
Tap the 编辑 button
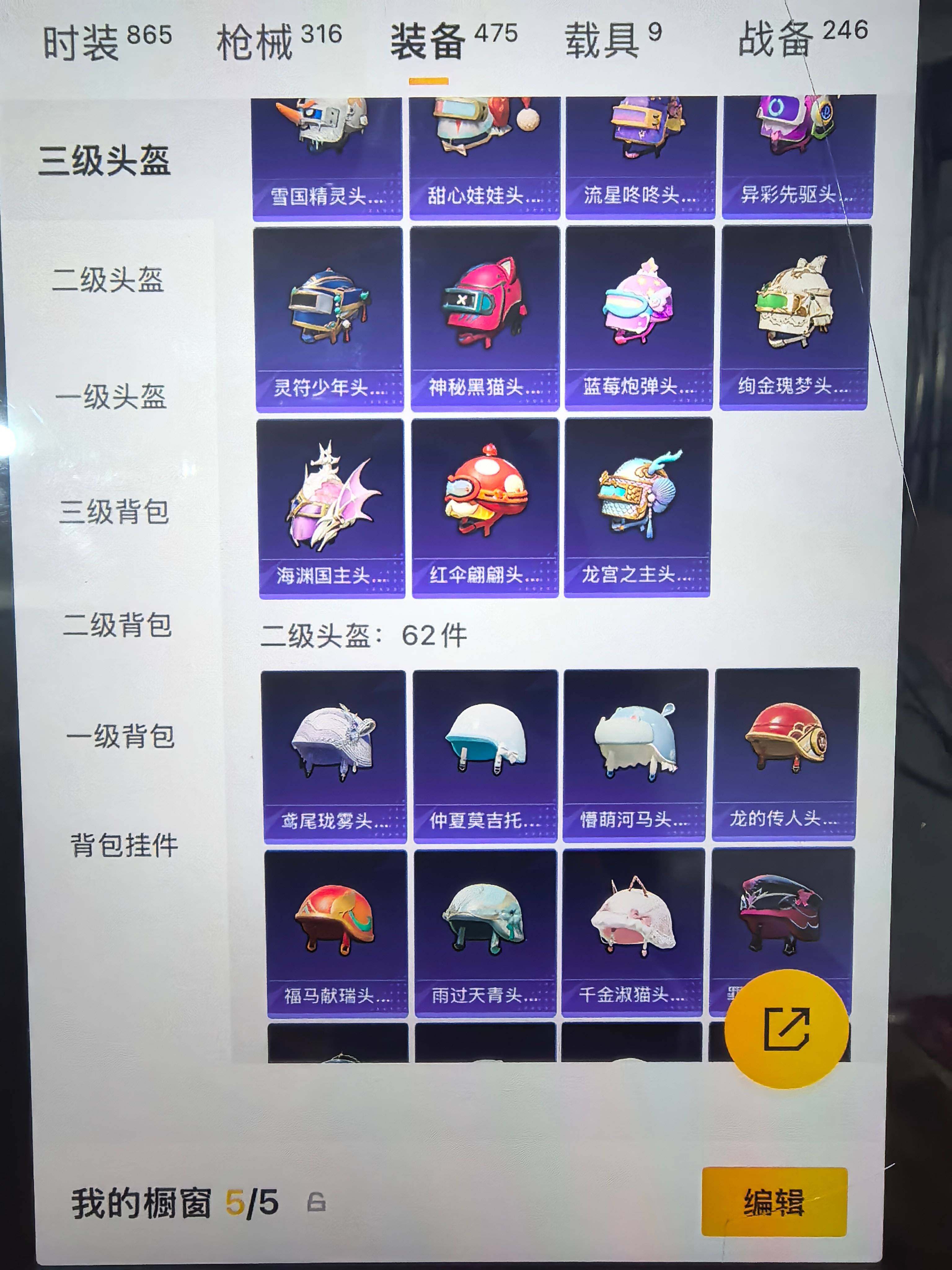coord(773,1202)
